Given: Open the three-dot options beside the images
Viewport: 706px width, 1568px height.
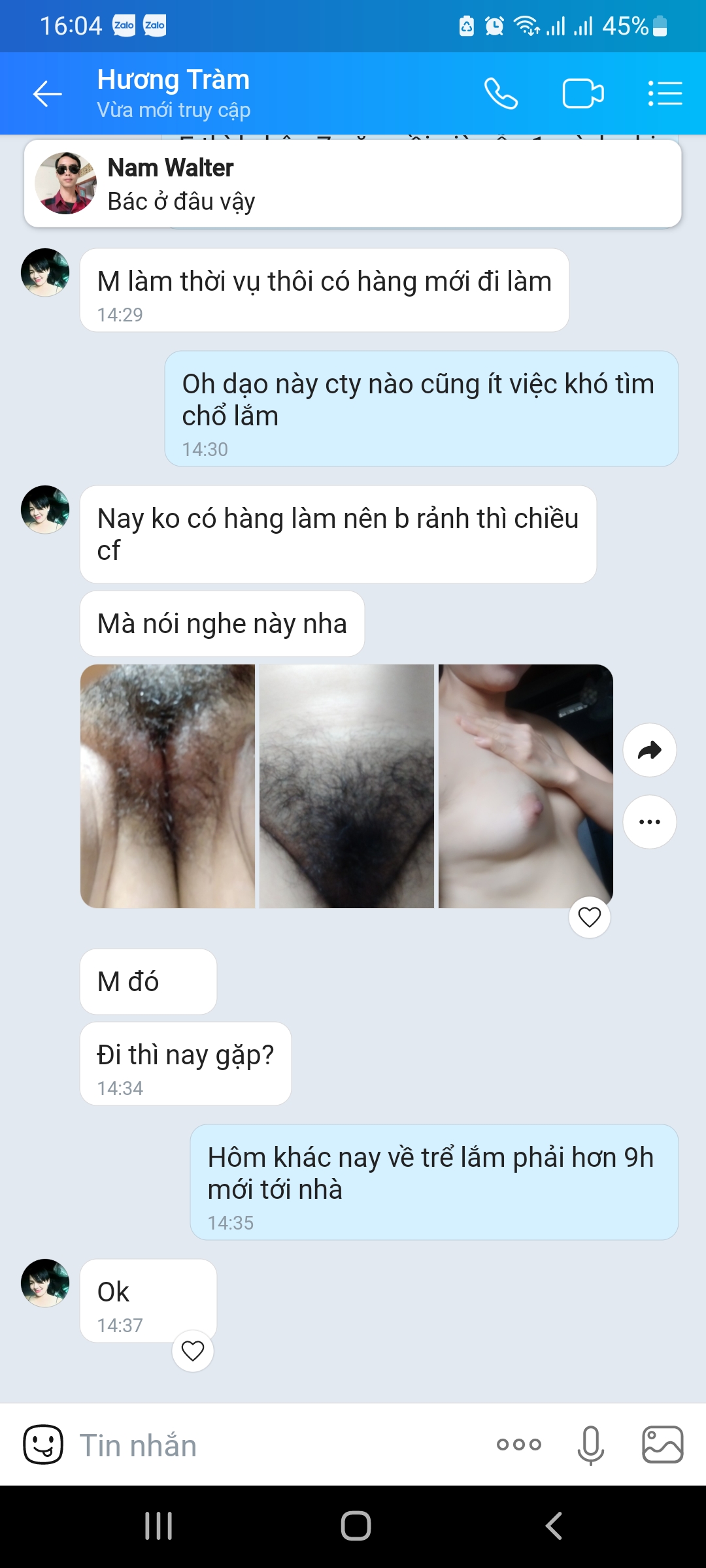Looking at the screenshot, I should point(649,822).
